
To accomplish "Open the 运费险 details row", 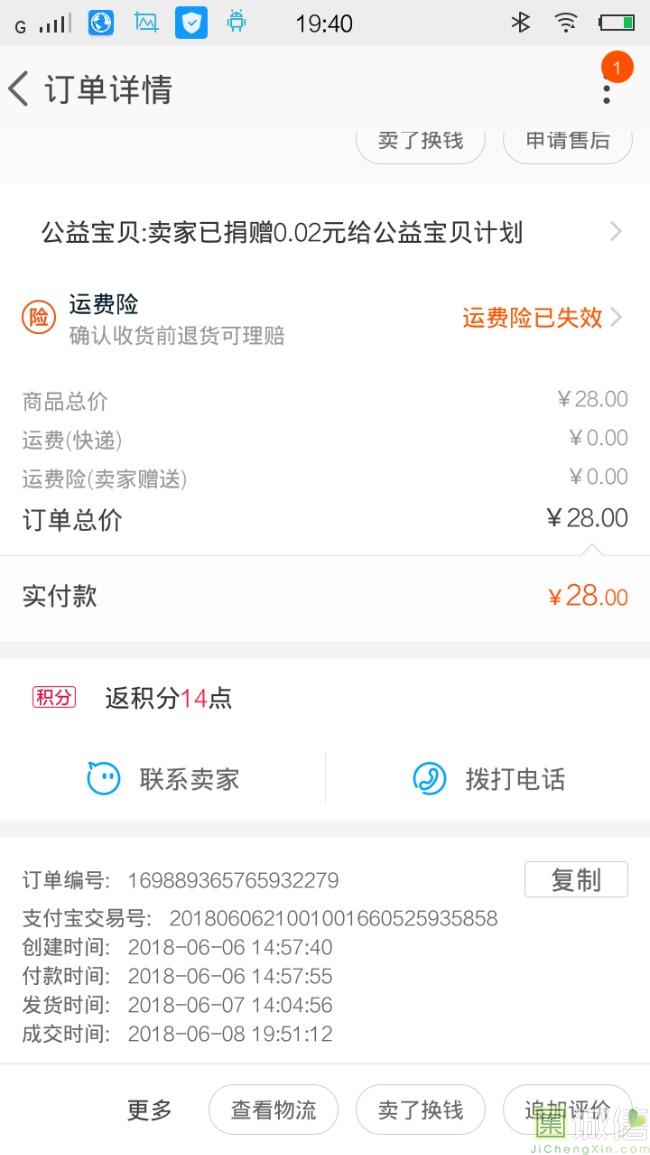I will 325,318.
